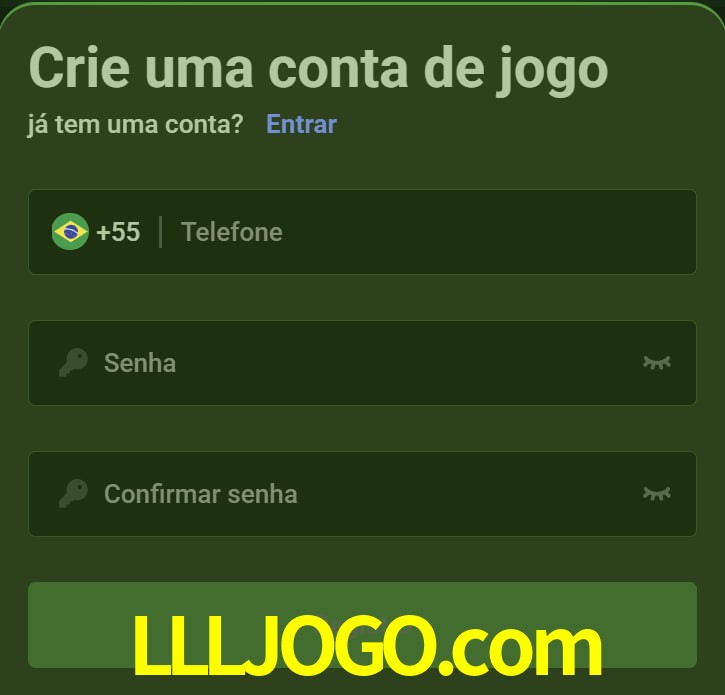725x695 pixels.
Task: Tap the Entrar login link
Action: point(301,124)
